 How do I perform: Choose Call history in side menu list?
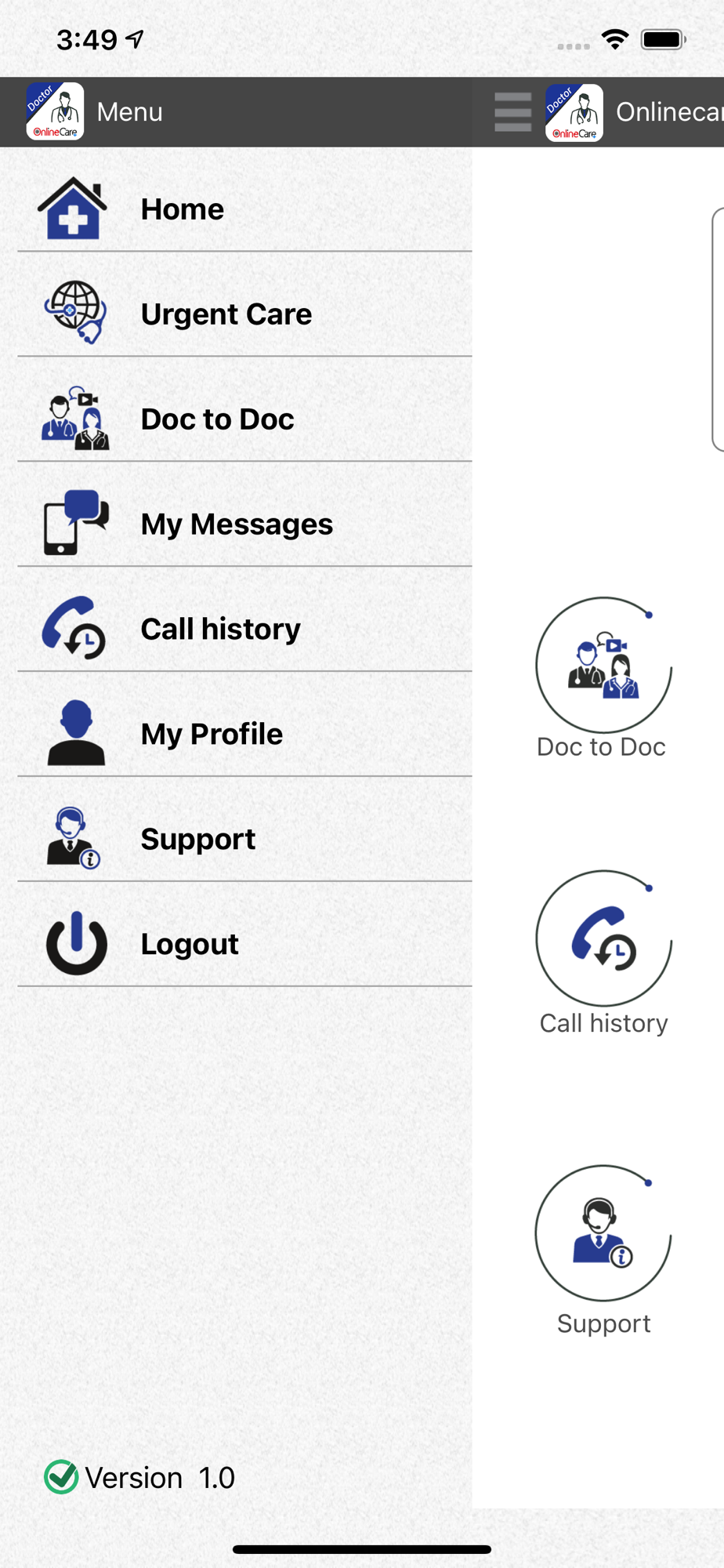[x=244, y=629]
